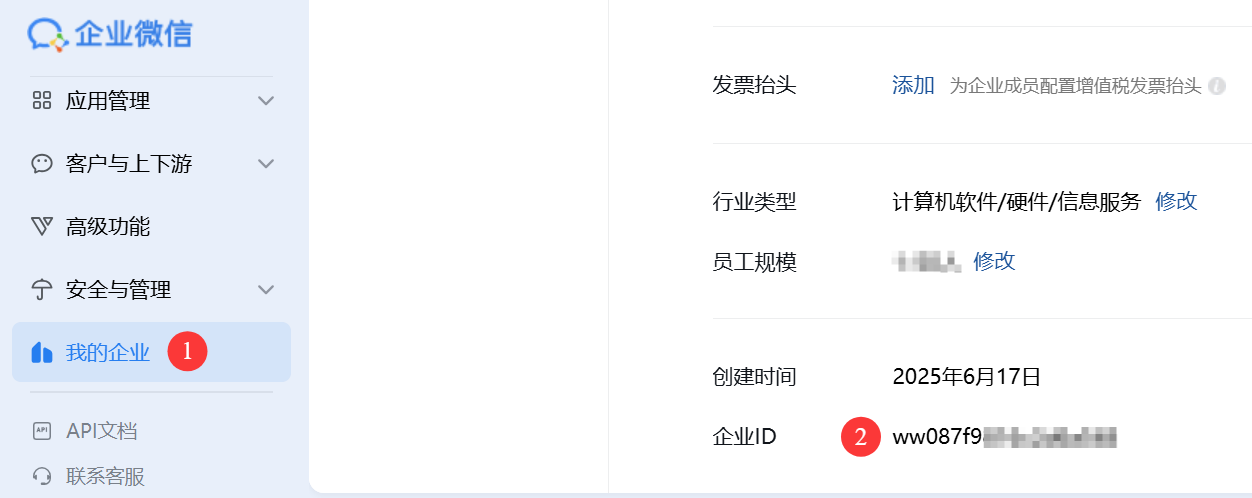
Task: Click 修改 for 员工规模
Action: [x=994, y=261]
